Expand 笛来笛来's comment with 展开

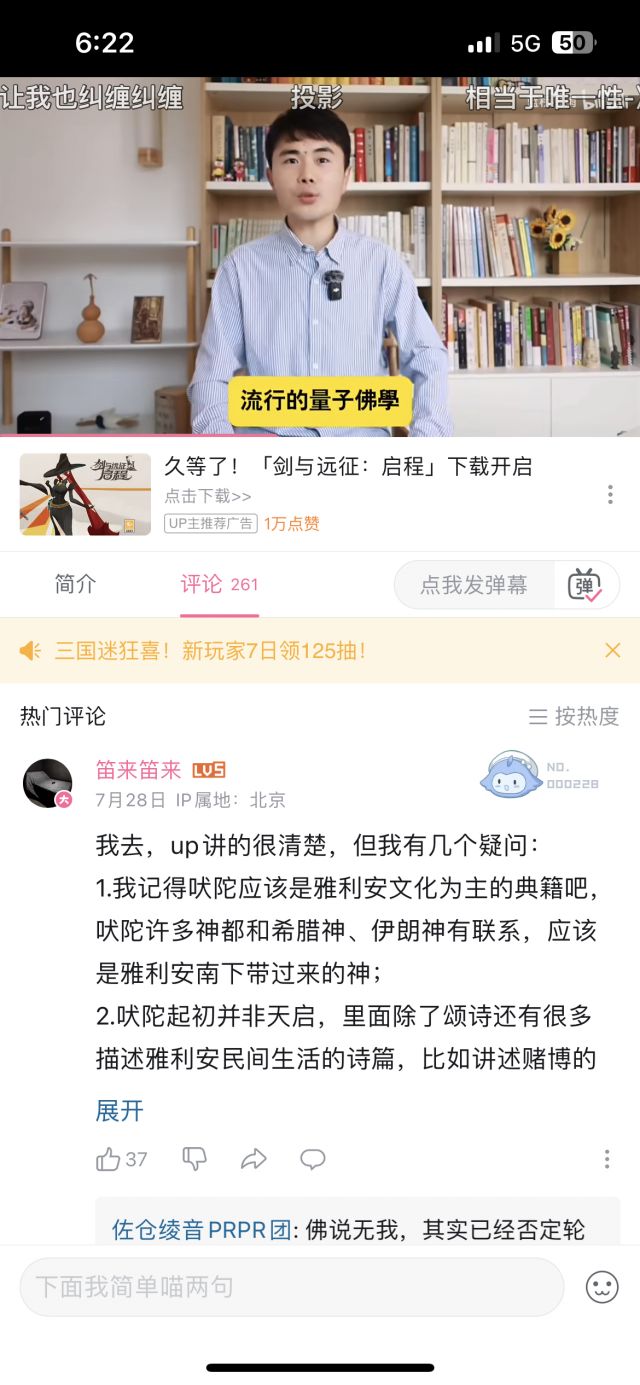(120, 1111)
